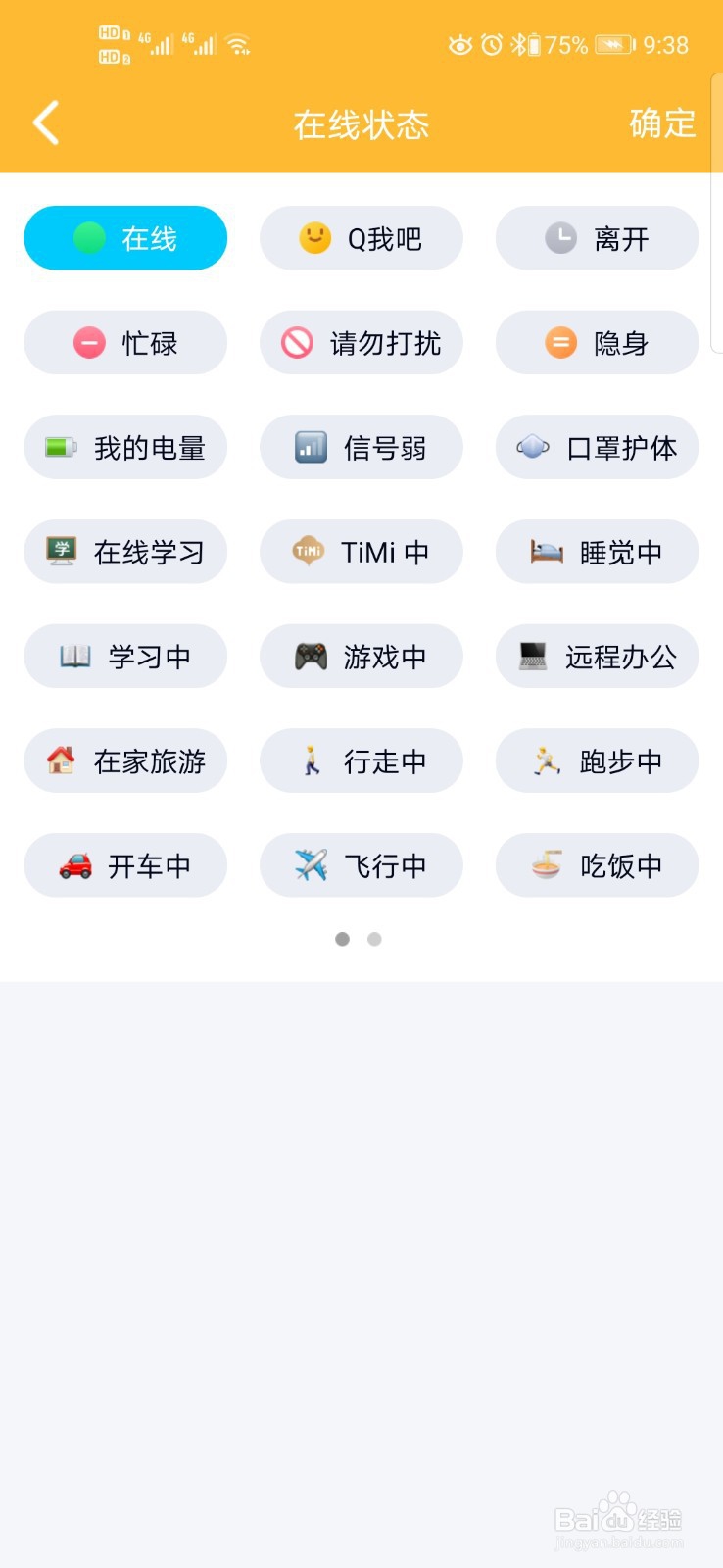Select 请勿打扰 status
This screenshot has height=1568, width=723.
pos(361,343)
